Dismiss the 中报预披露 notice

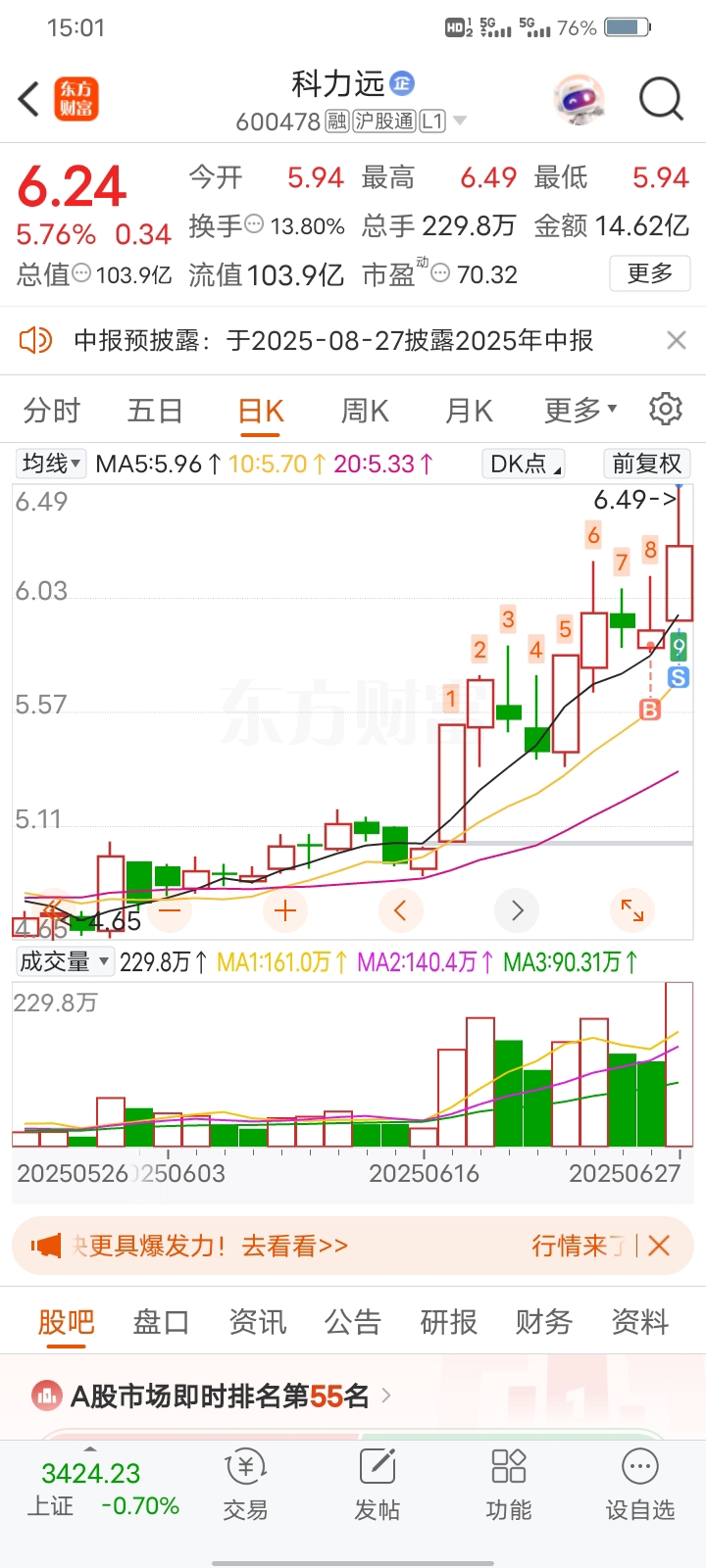pyautogui.click(x=676, y=340)
